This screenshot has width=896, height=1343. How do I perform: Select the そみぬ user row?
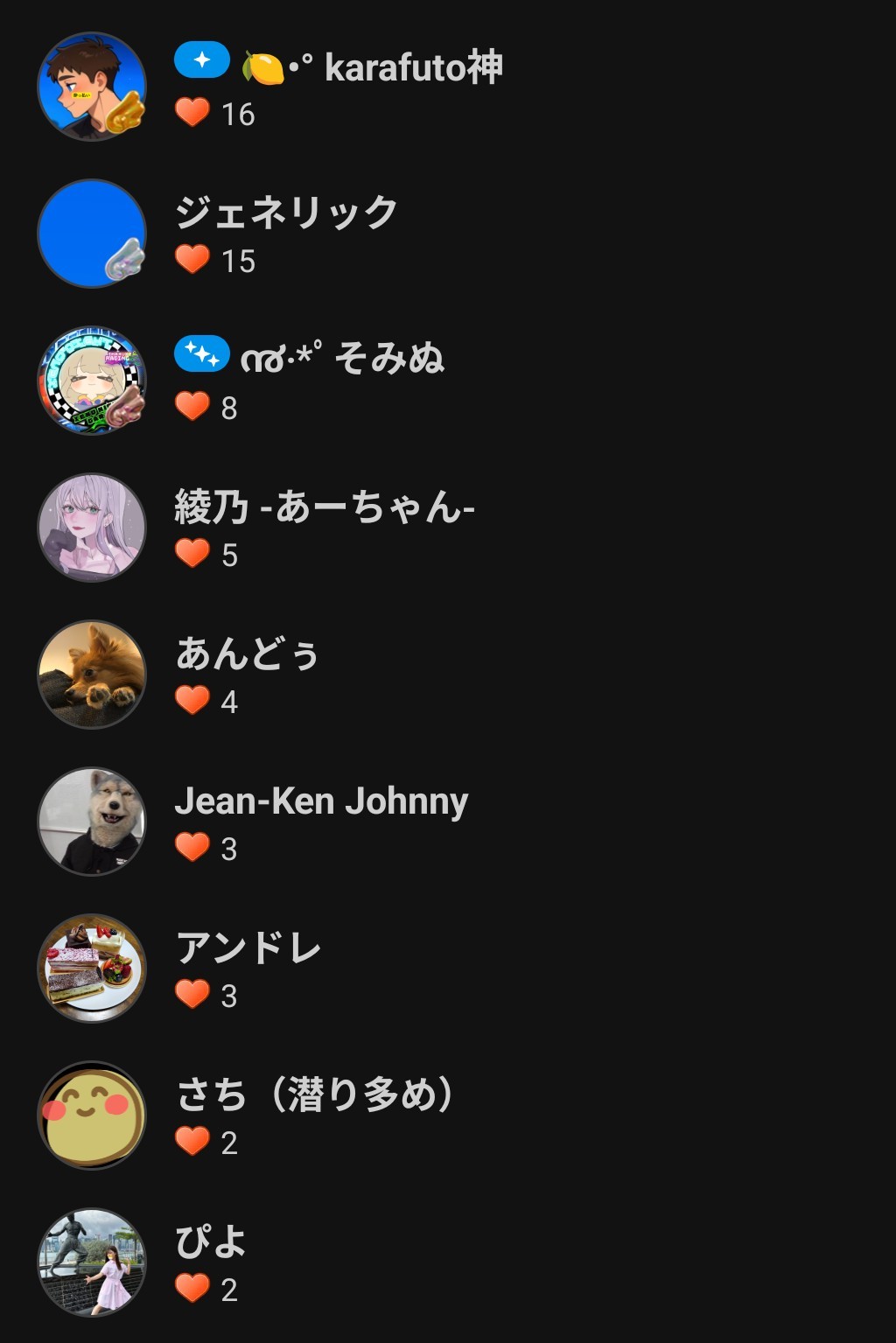pos(388,359)
